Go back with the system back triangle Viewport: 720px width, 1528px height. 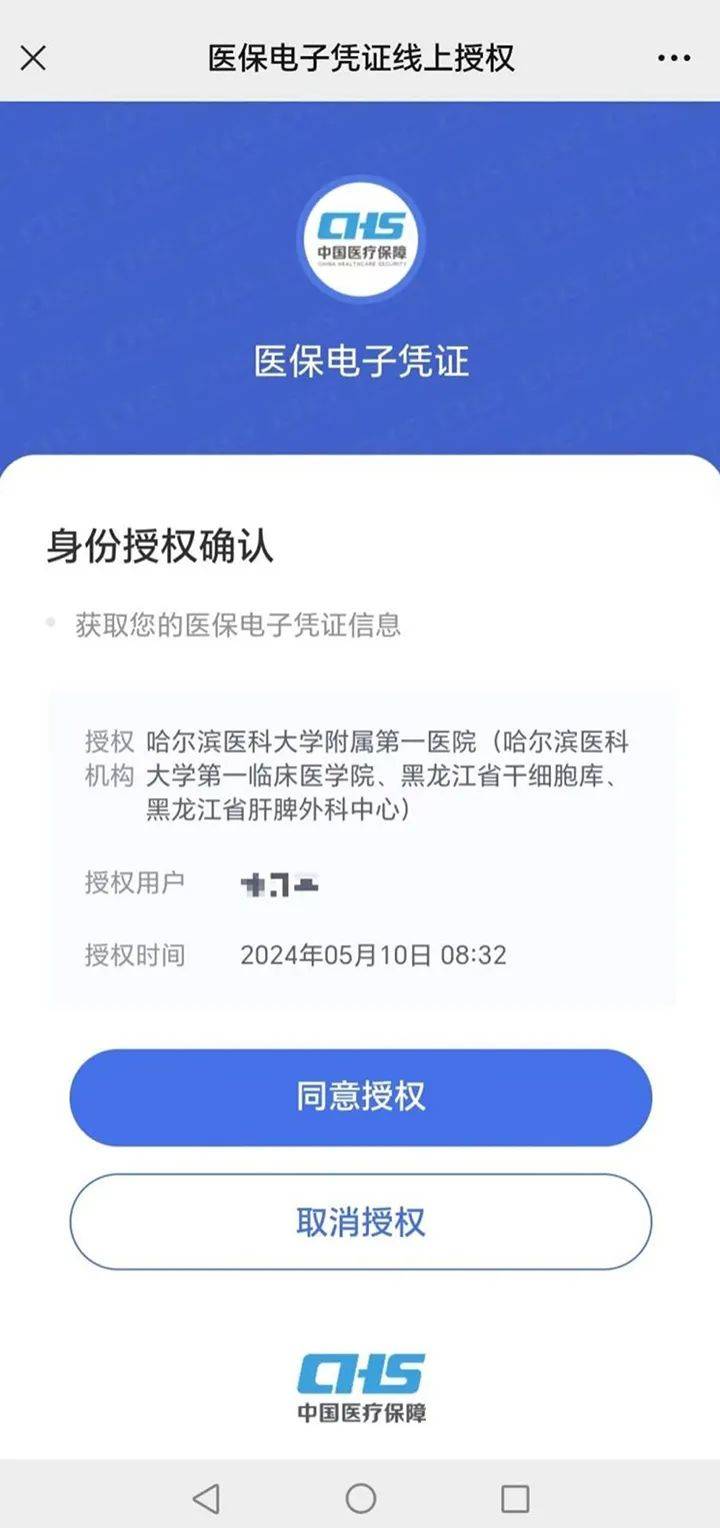coord(206,1497)
